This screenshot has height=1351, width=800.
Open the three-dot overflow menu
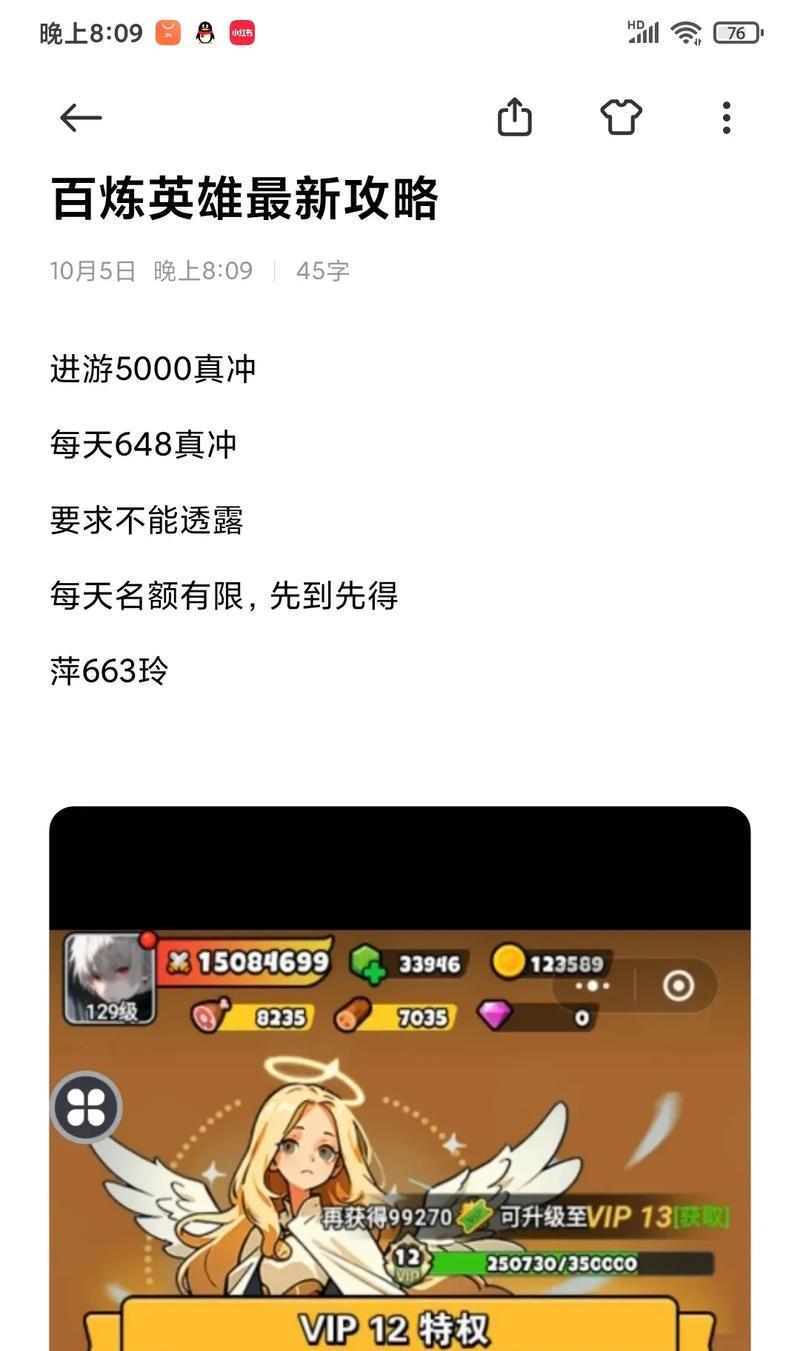coord(726,118)
